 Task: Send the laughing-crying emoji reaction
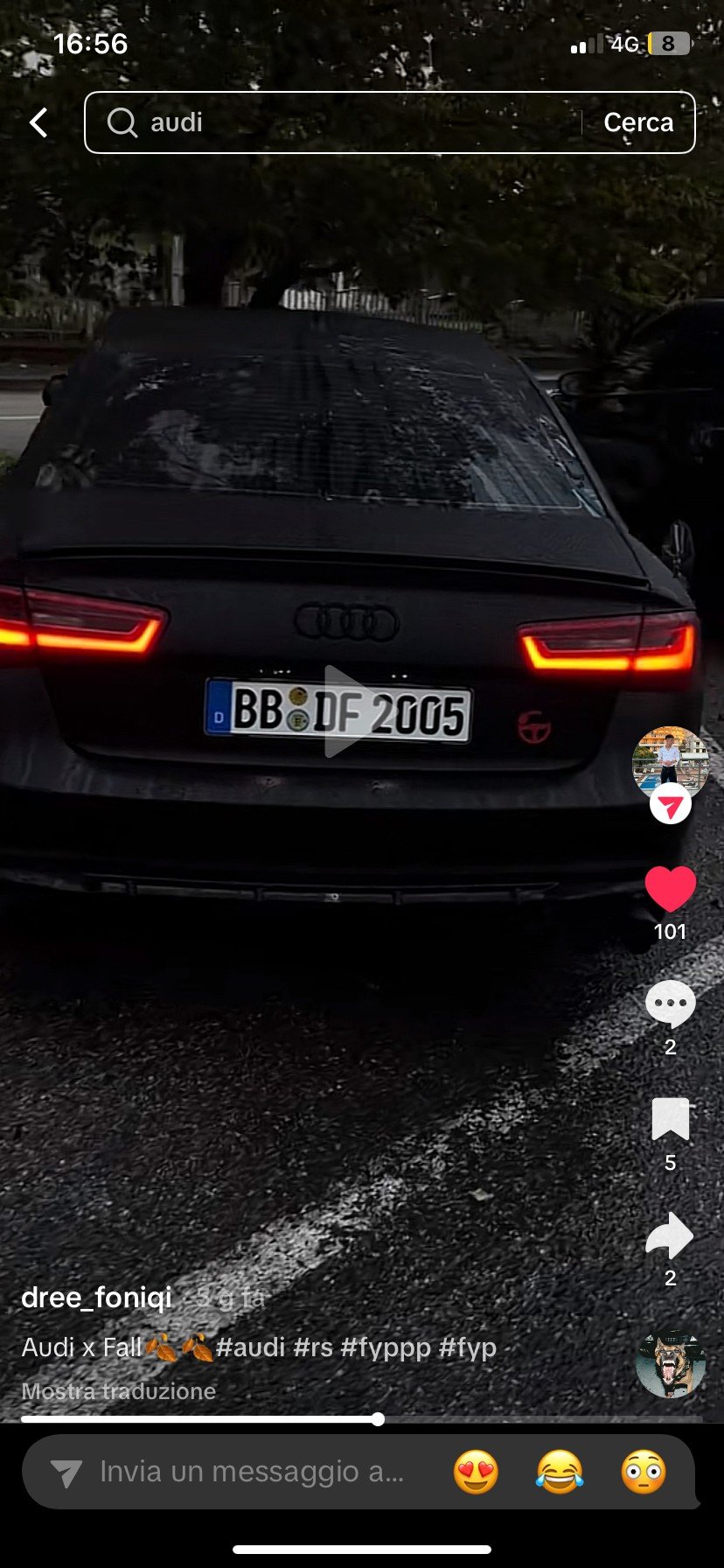click(560, 1472)
